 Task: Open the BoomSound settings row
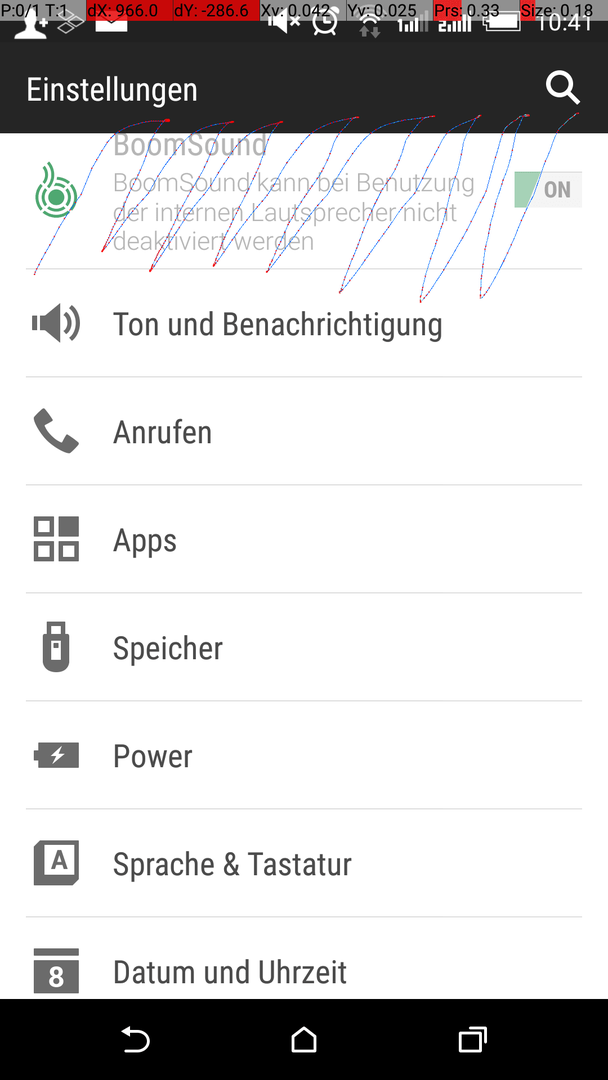tap(304, 201)
